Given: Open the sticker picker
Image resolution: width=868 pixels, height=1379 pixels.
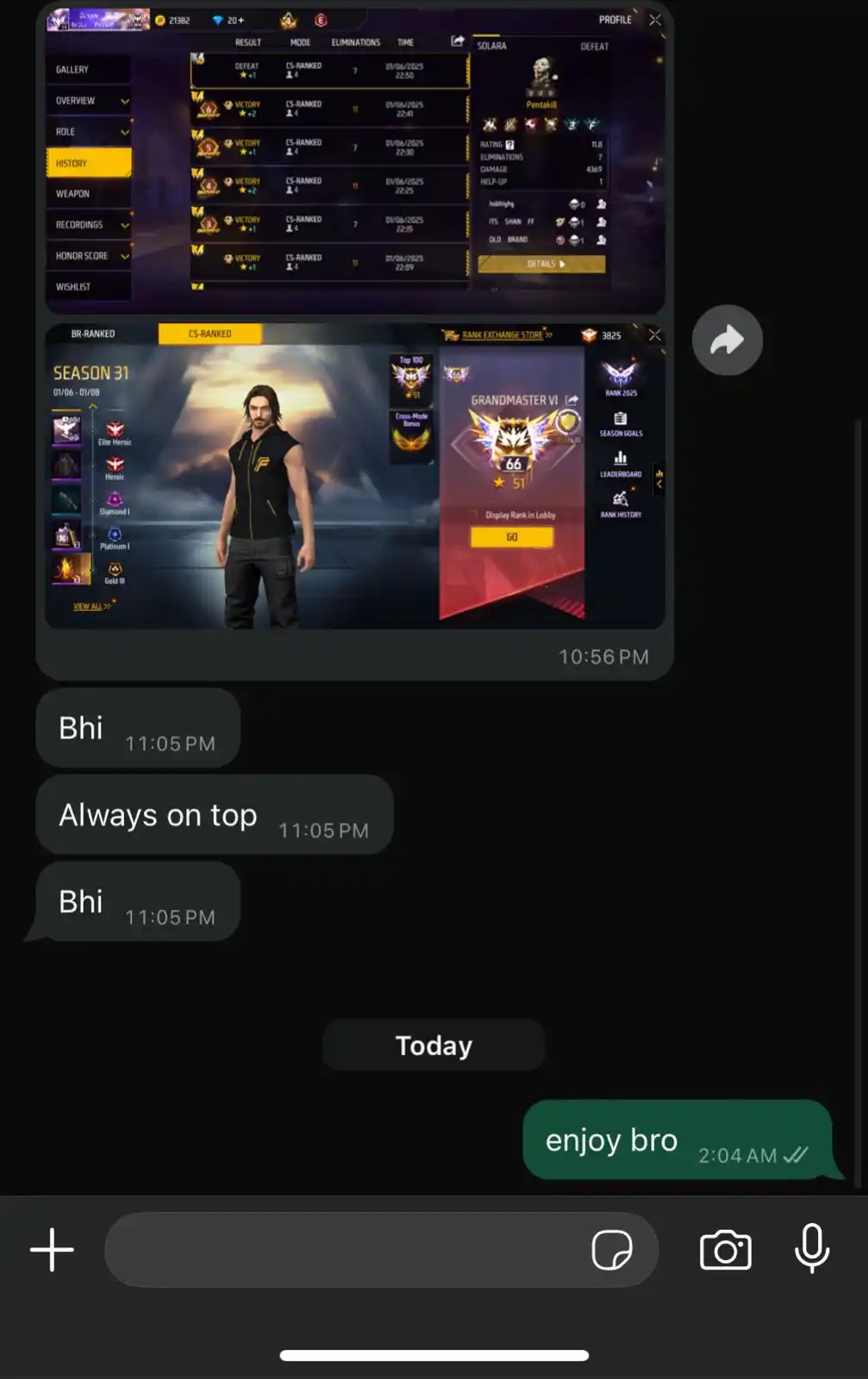Looking at the screenshot, I should (612, 1250).
